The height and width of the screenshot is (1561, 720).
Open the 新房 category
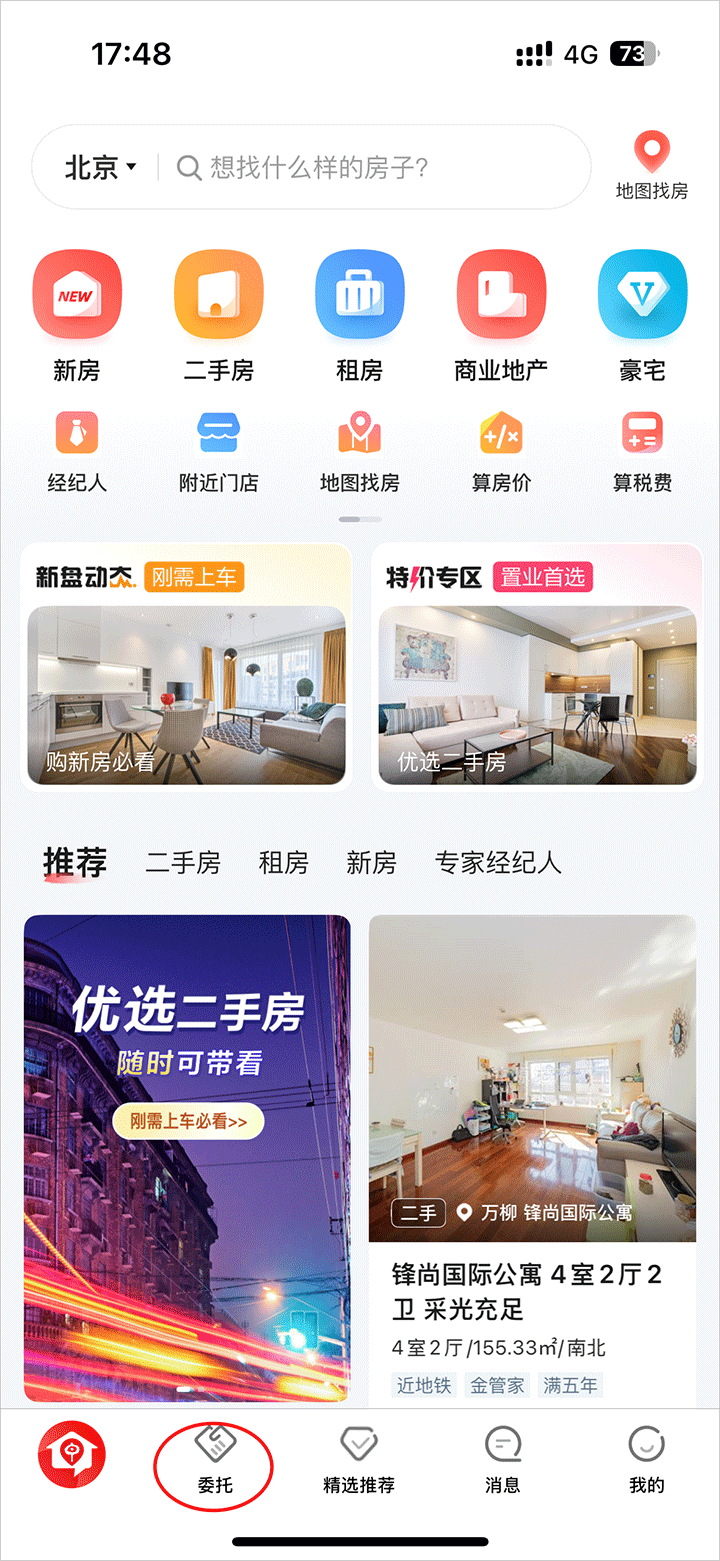[x=77, y=315]
